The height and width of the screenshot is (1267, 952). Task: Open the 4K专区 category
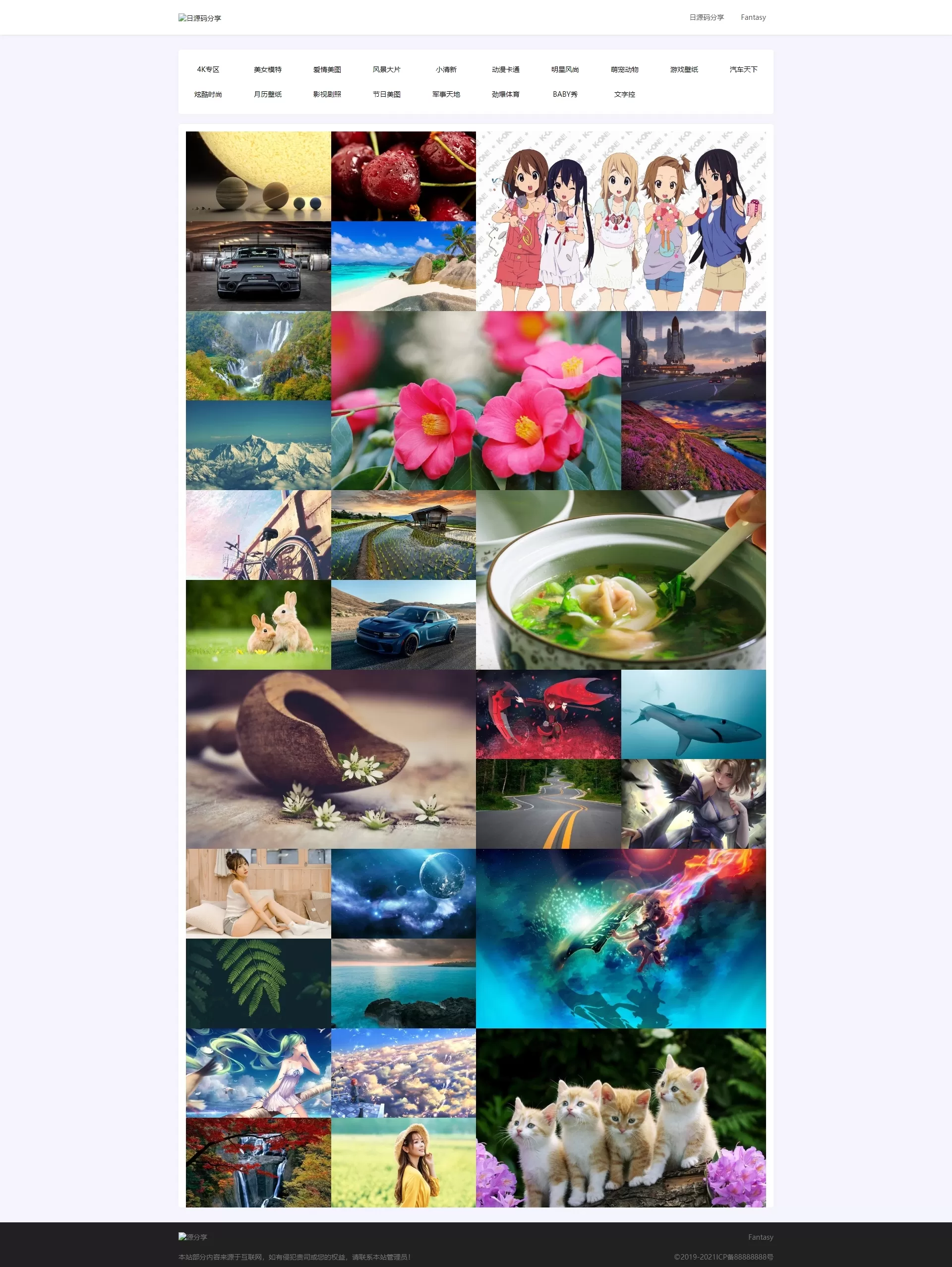(x=208, y=69)
